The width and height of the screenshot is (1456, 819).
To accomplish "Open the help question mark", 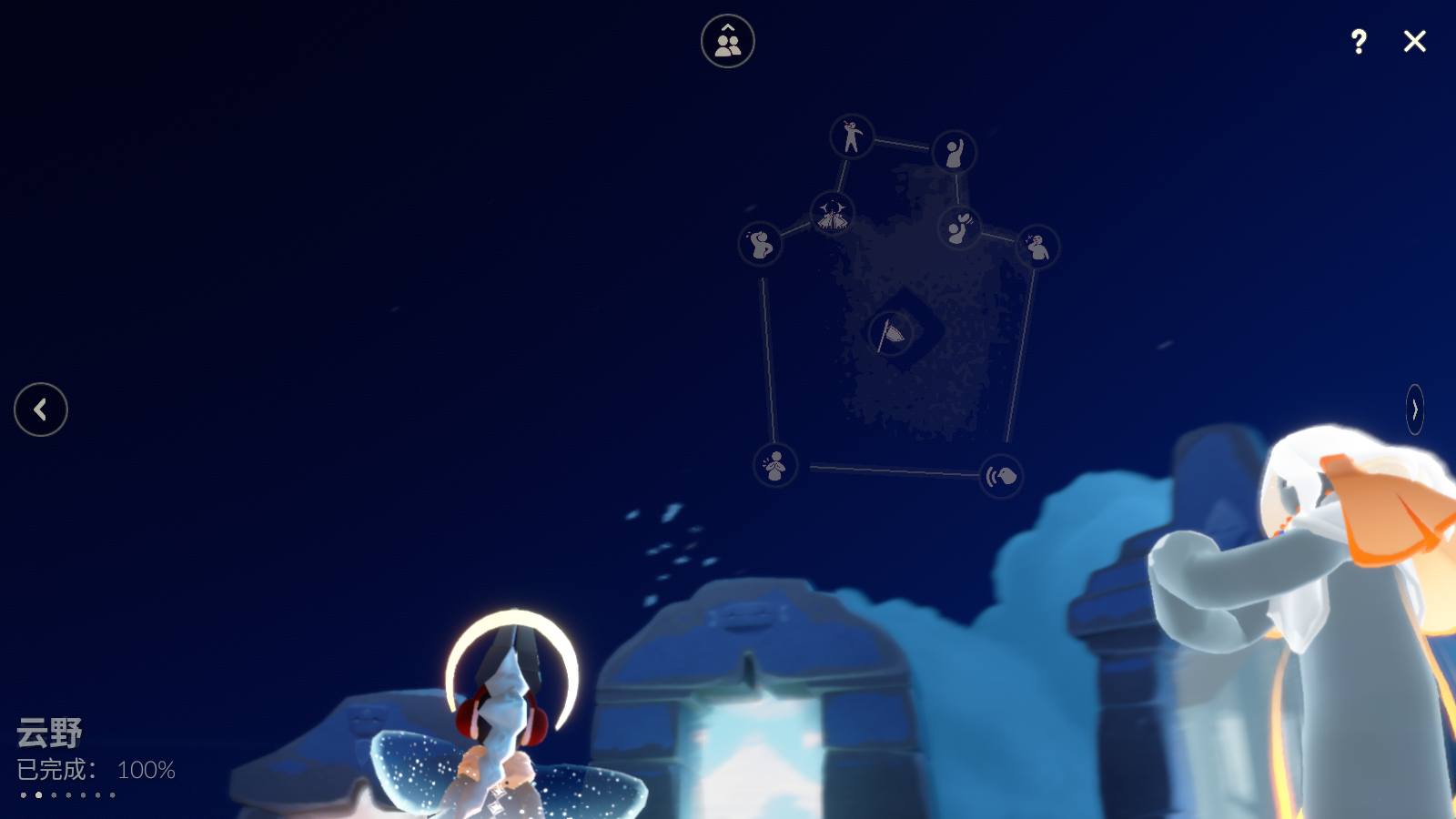I will 1359,41.
